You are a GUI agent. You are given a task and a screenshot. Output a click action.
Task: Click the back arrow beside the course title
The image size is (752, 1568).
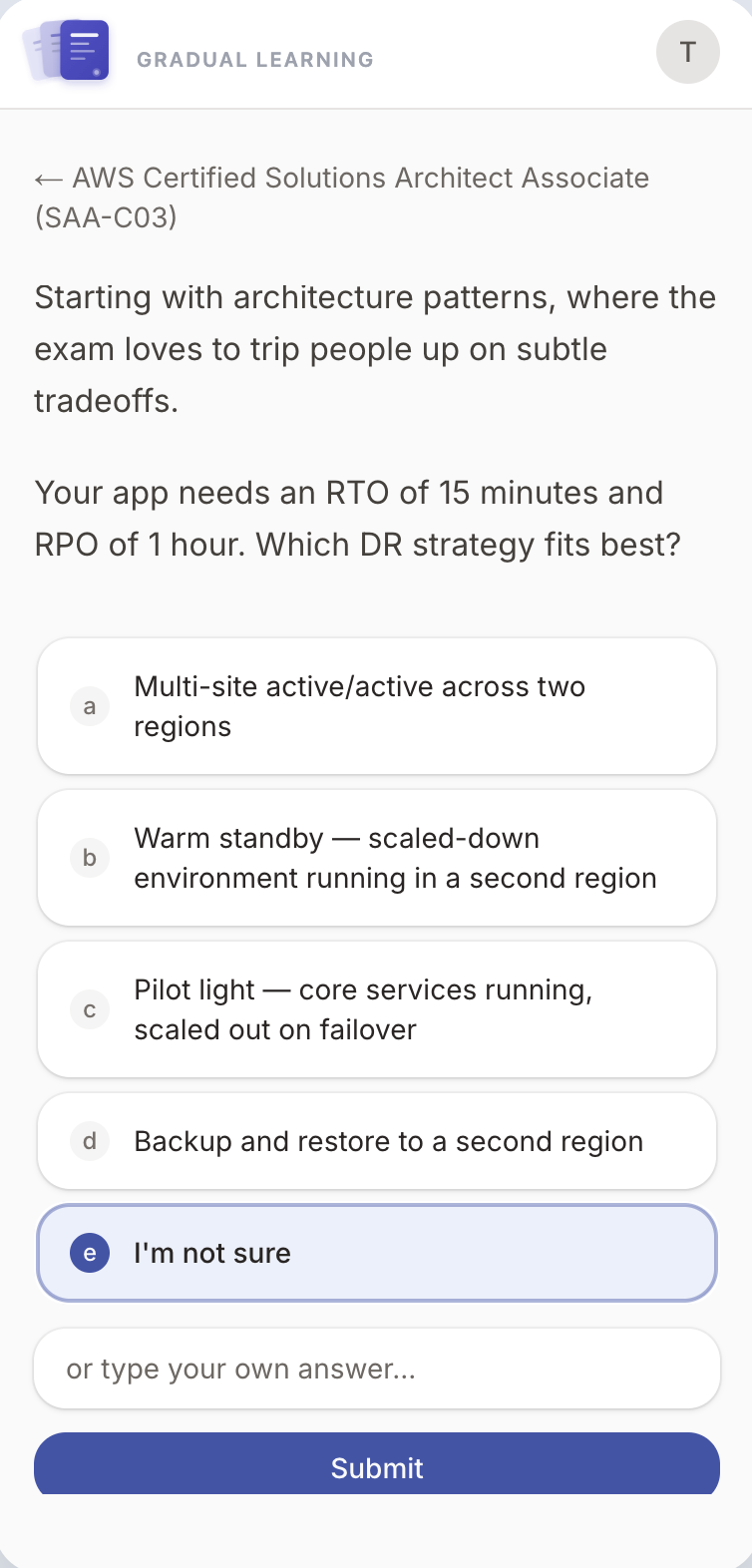pos(47,179)
